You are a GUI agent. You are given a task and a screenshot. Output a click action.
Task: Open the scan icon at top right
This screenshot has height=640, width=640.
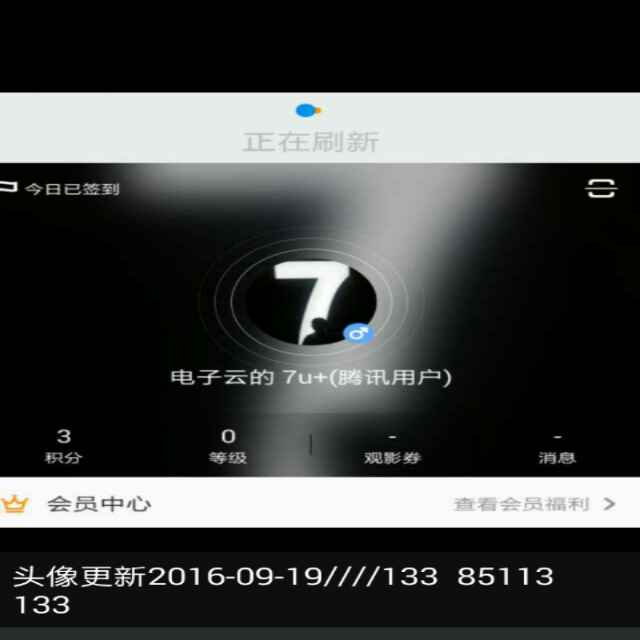click(x=600, y=187)
